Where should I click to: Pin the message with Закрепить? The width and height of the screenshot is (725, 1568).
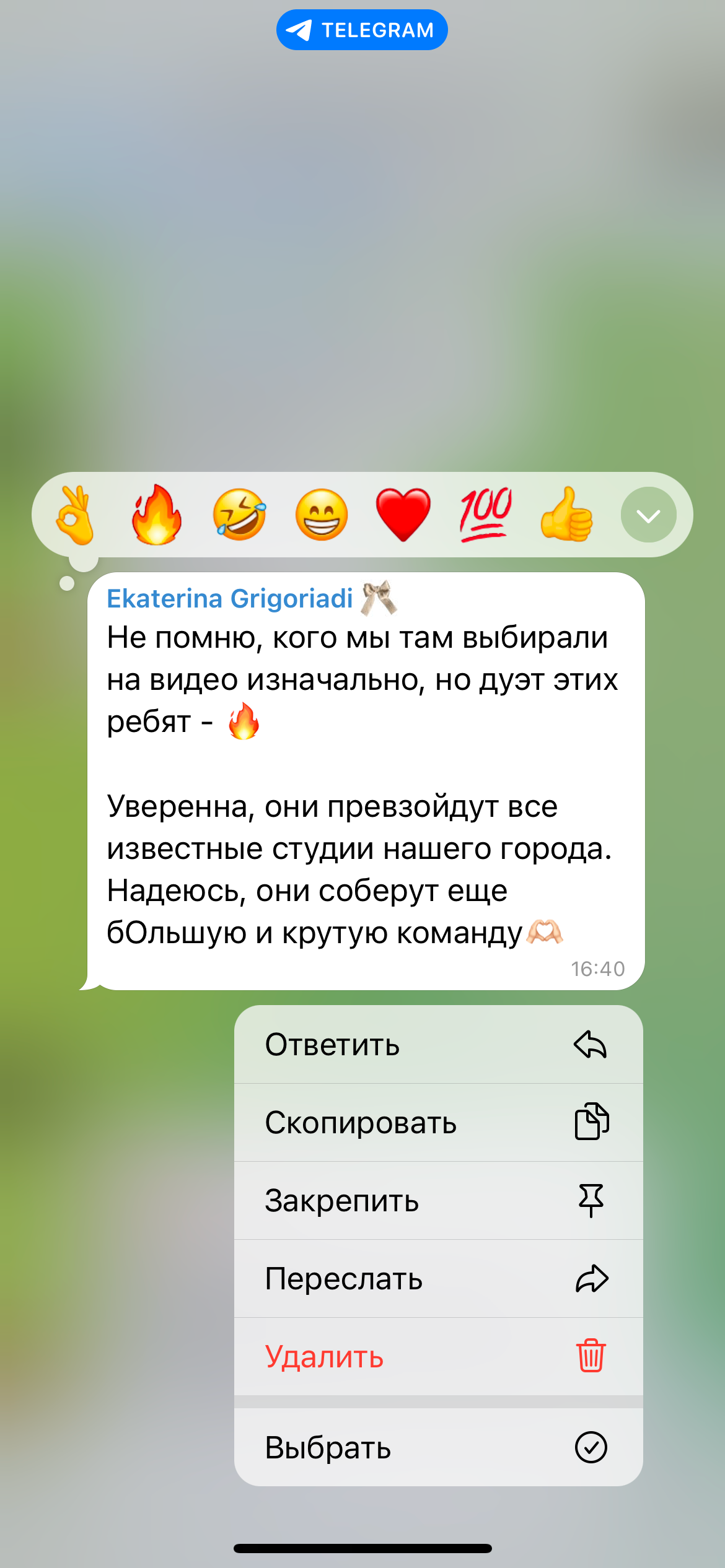tap(439, 1201)
